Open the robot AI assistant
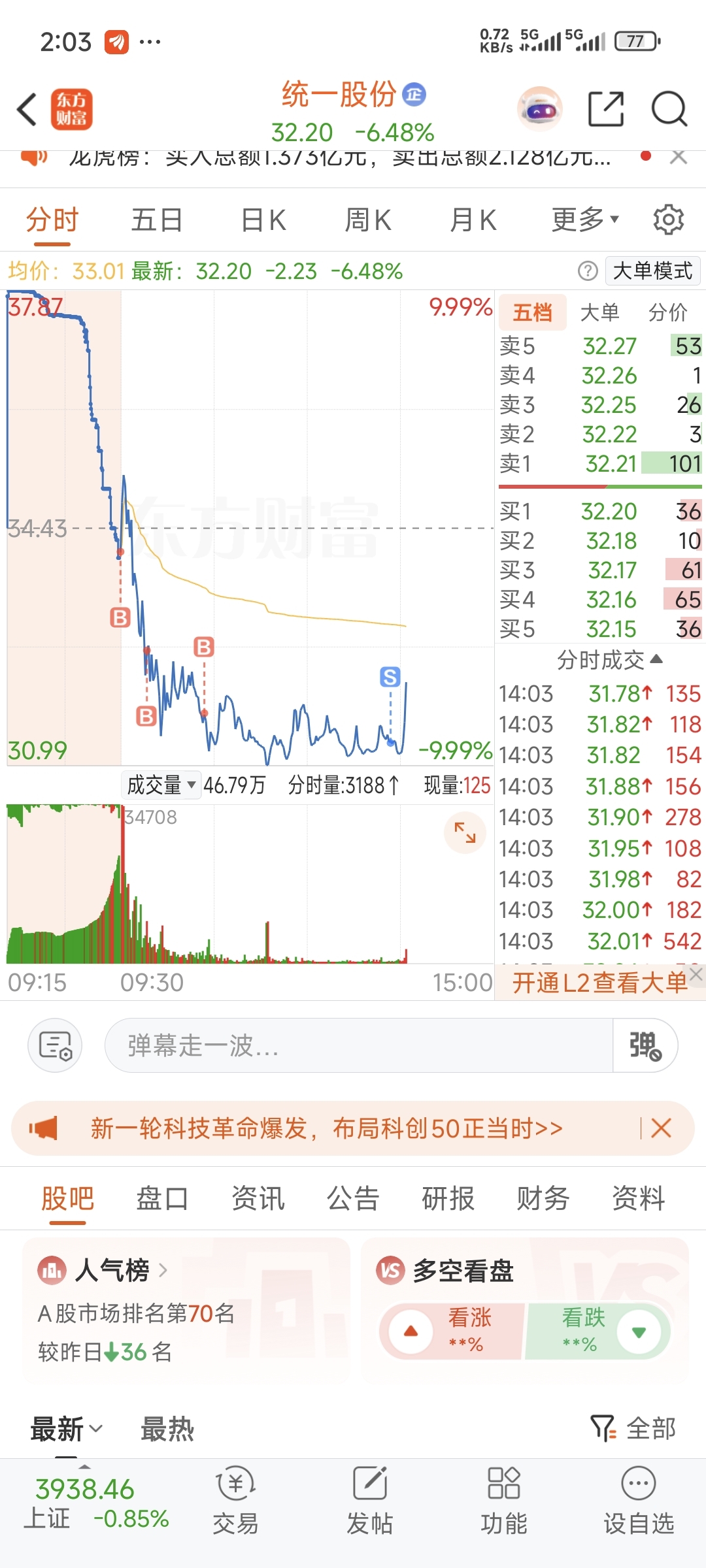Screen dimensions: 706x1568 pos(540,109)
